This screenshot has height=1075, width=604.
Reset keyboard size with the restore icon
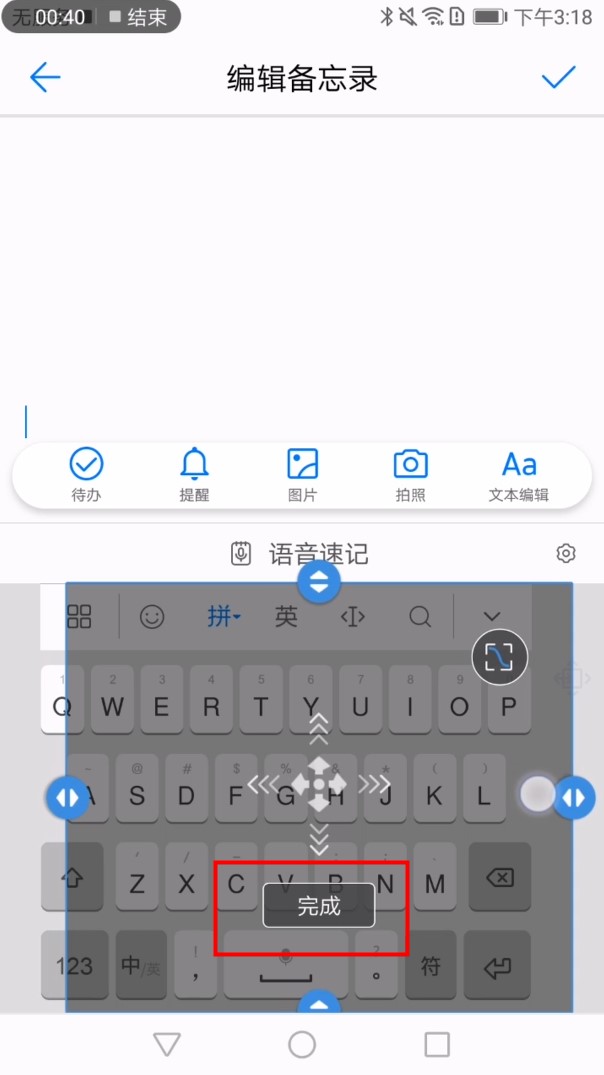[x=499, y=657]
